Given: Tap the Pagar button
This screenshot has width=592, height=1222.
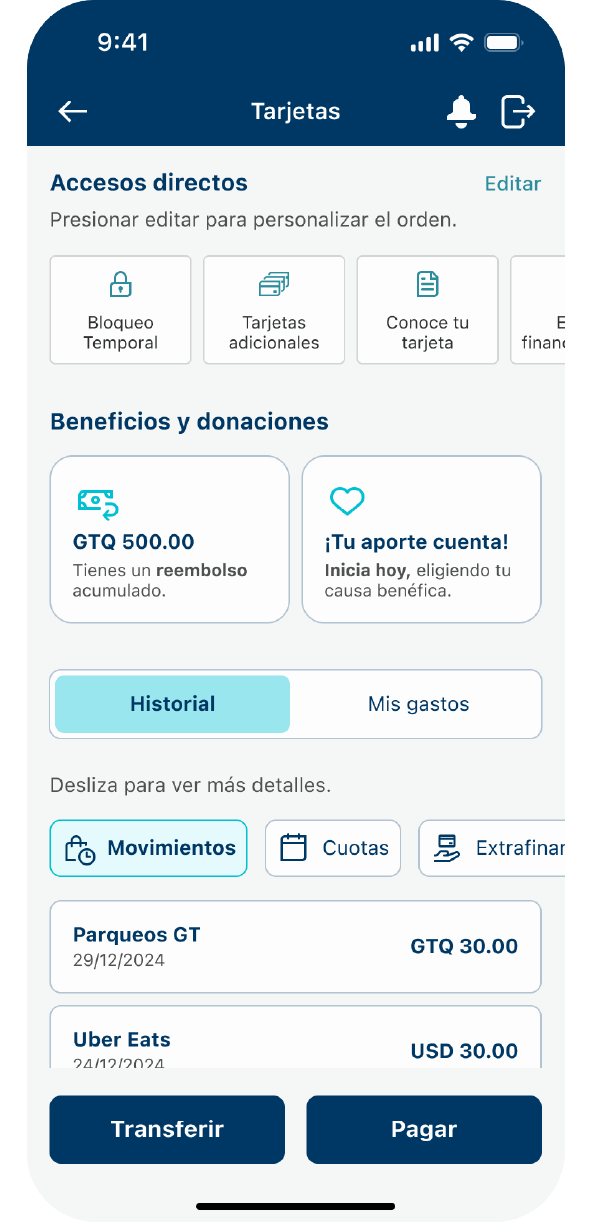Looking at the screenshot, I should (424, 1130).
